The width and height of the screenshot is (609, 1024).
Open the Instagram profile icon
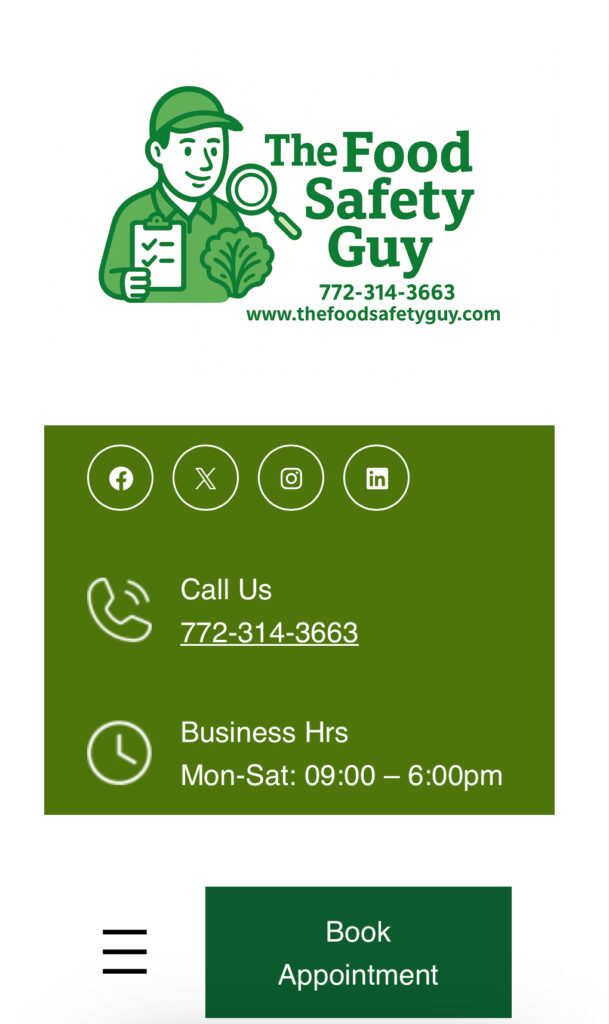[x=291, y=478]
